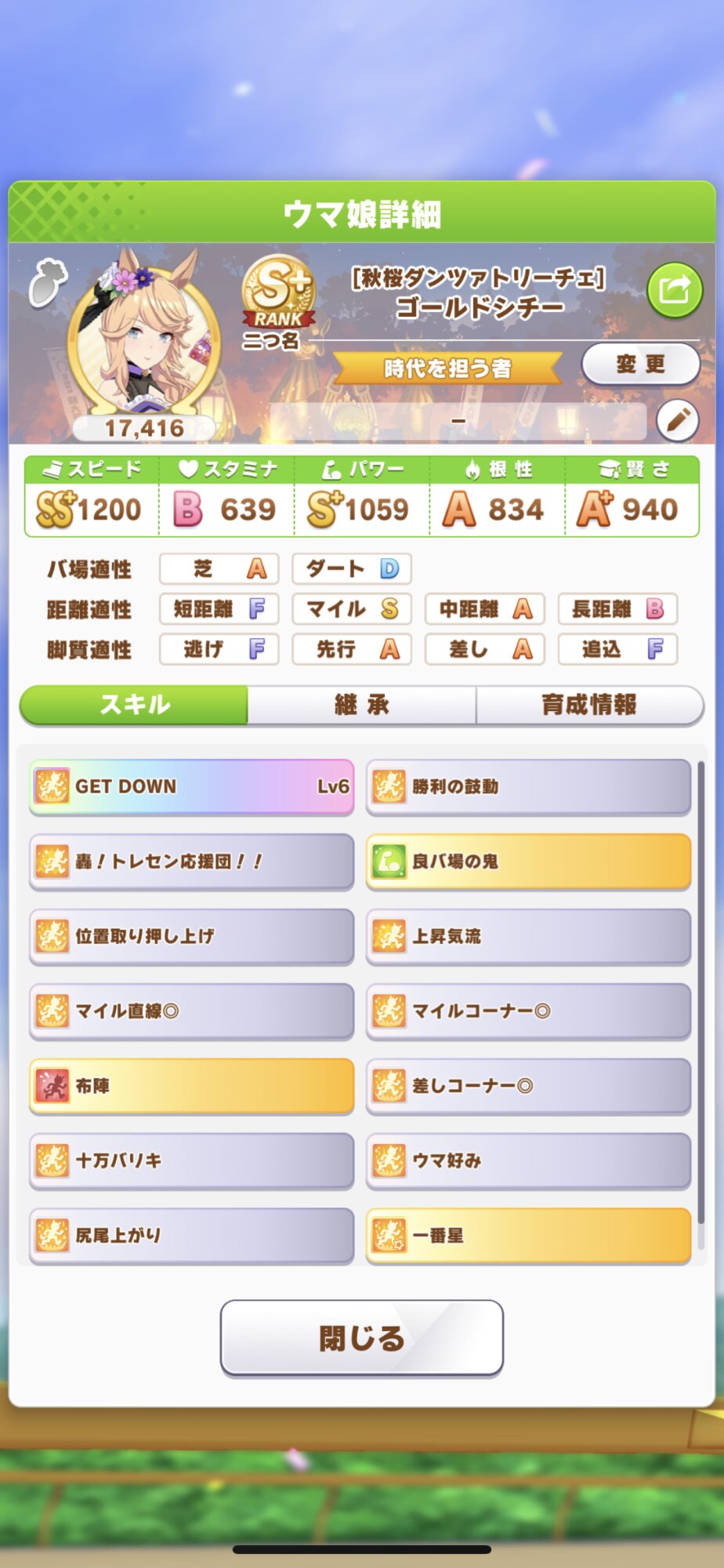Check the 布陣 skill description

191,1086
